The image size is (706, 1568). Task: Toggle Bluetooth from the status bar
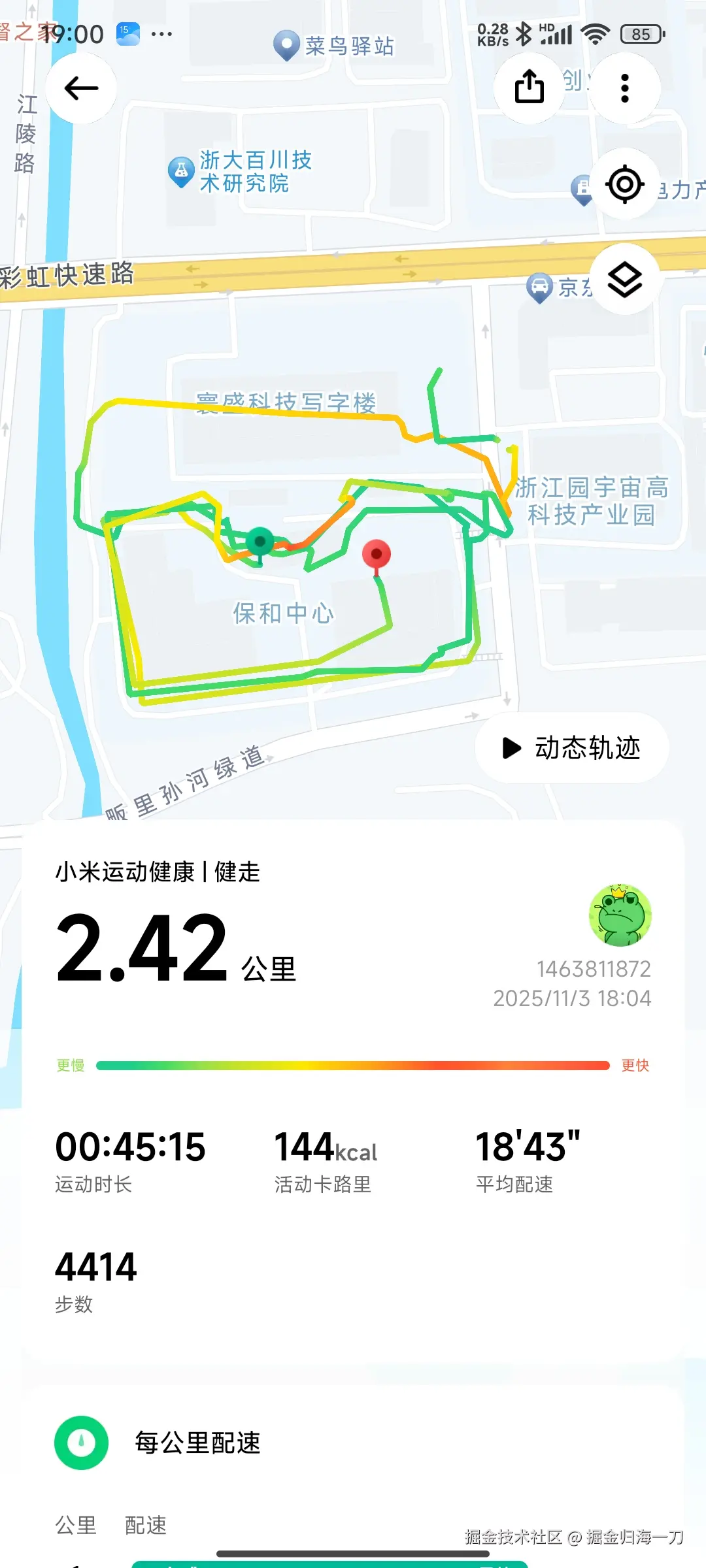click(x=525, y=33)
